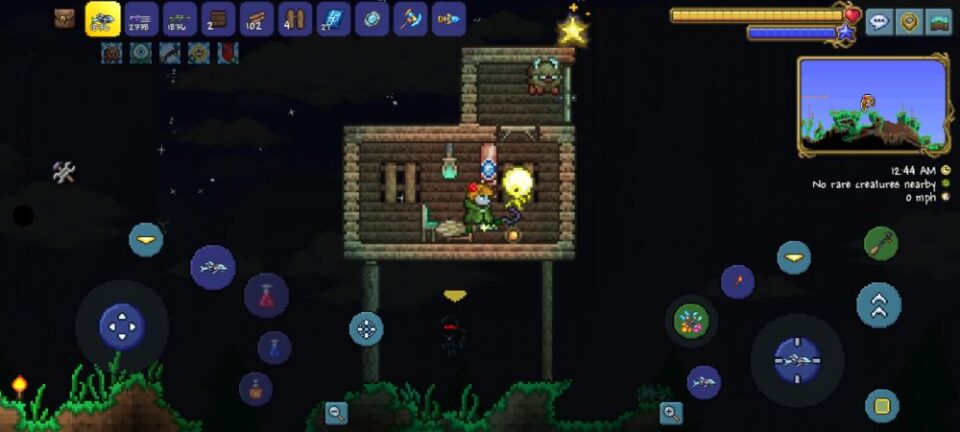Tap the double-arrow jump button
The image size is (960, 432).
pyautogui.click(x=878, y=304)
